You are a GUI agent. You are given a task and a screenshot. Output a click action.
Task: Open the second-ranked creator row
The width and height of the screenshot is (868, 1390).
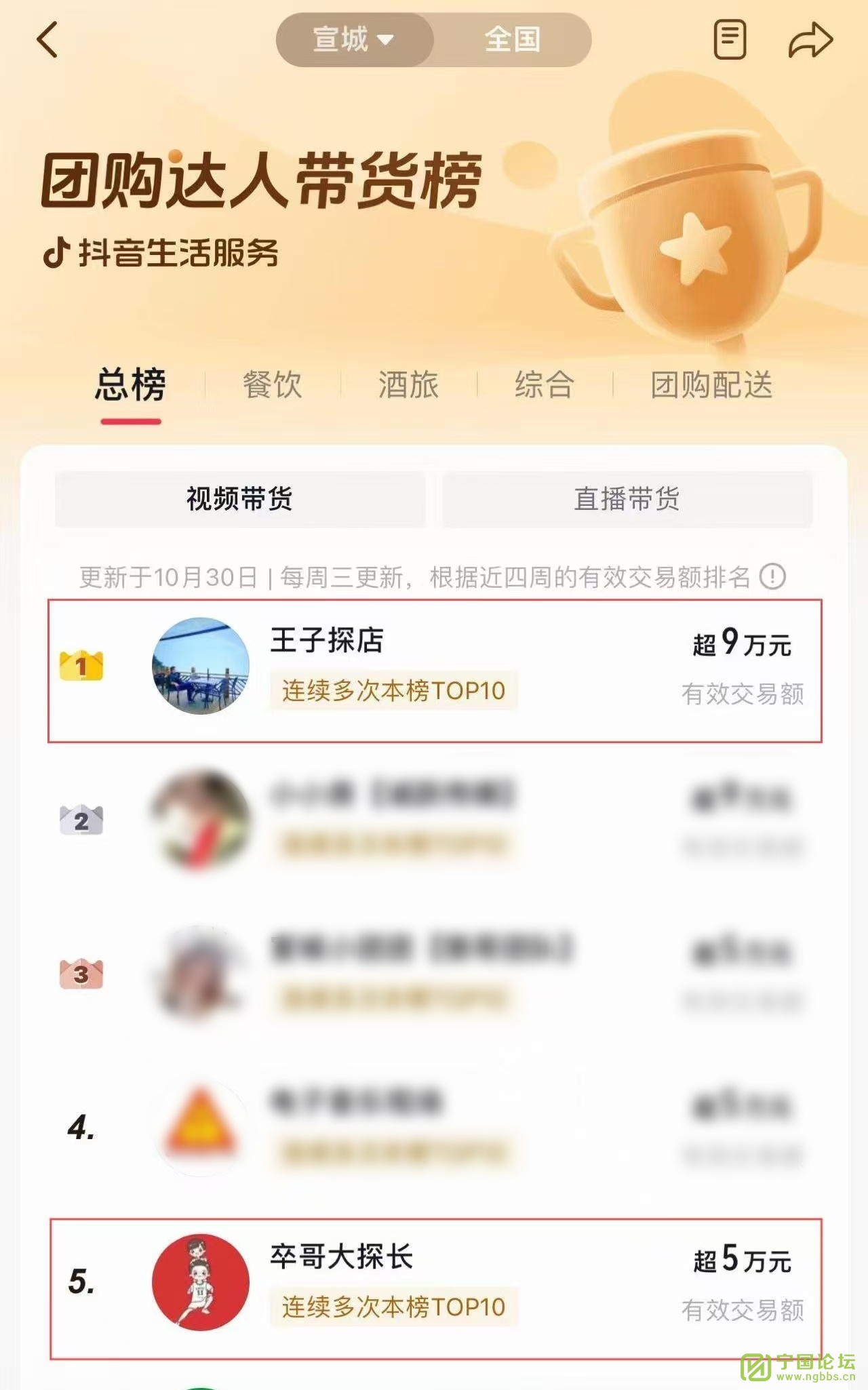click(434, 820)
